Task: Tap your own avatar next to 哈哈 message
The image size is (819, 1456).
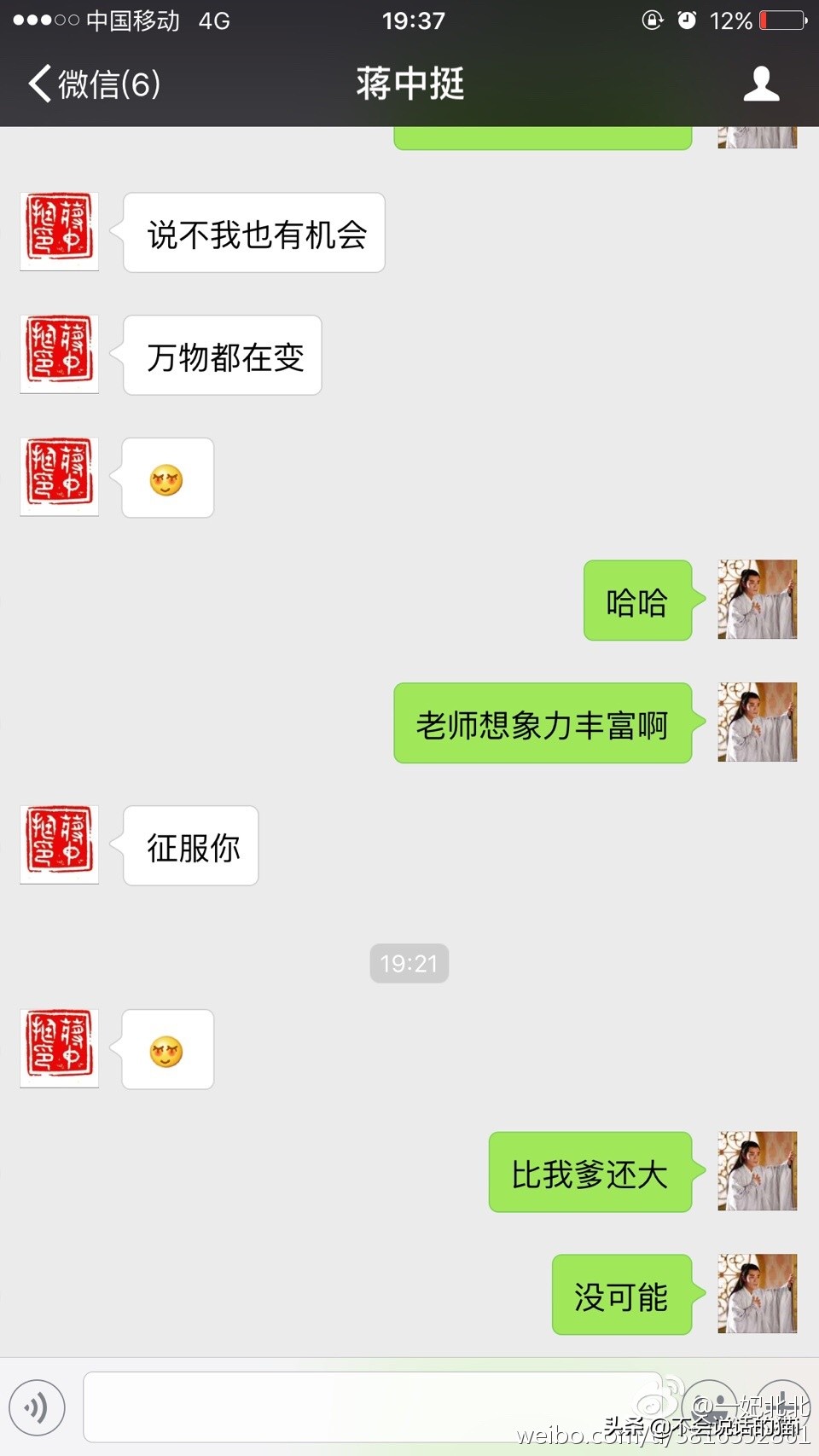Action: point(757,600)
